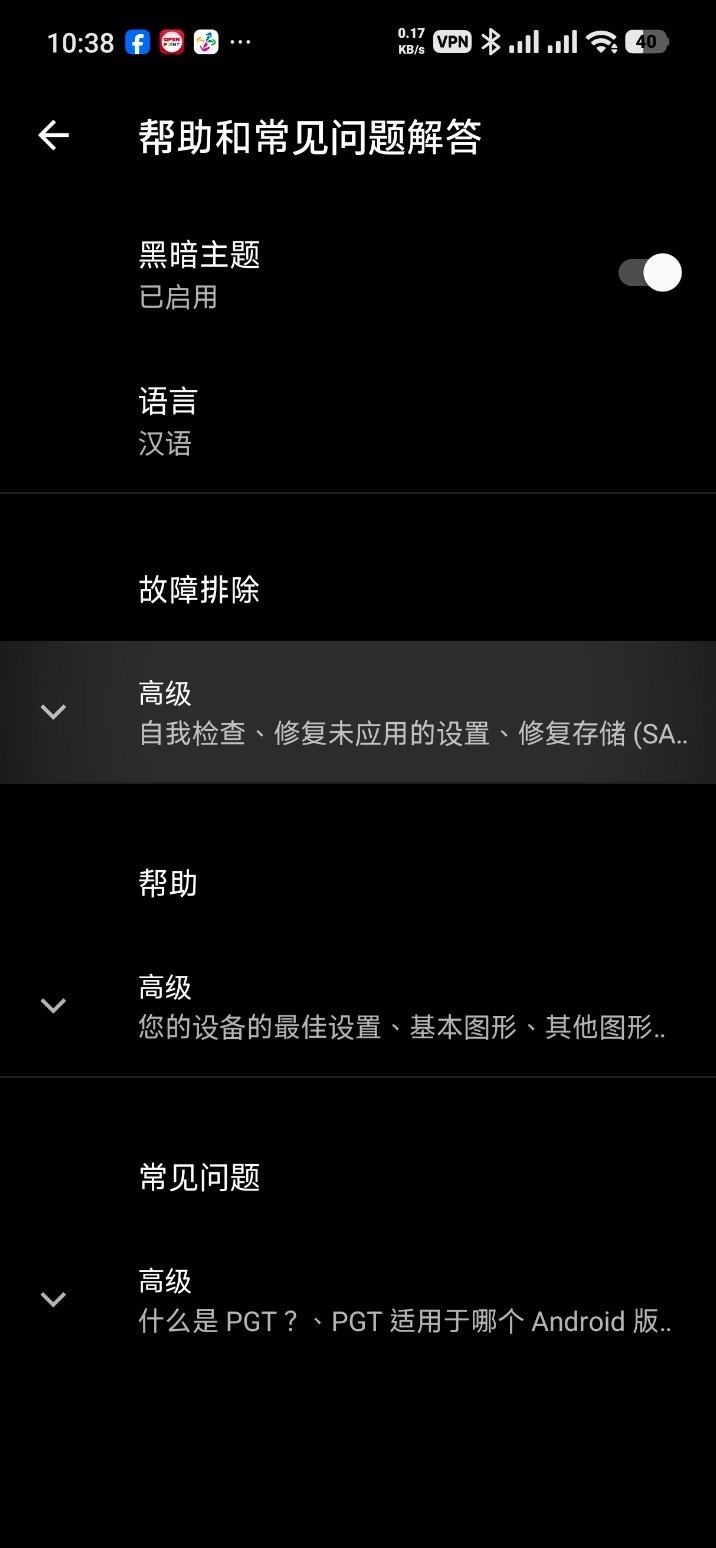The height and width of the screenshot is (1548, 716).
Task: Toggle the 黑暗主题 dark theme switch
Action: click(650, 273)
